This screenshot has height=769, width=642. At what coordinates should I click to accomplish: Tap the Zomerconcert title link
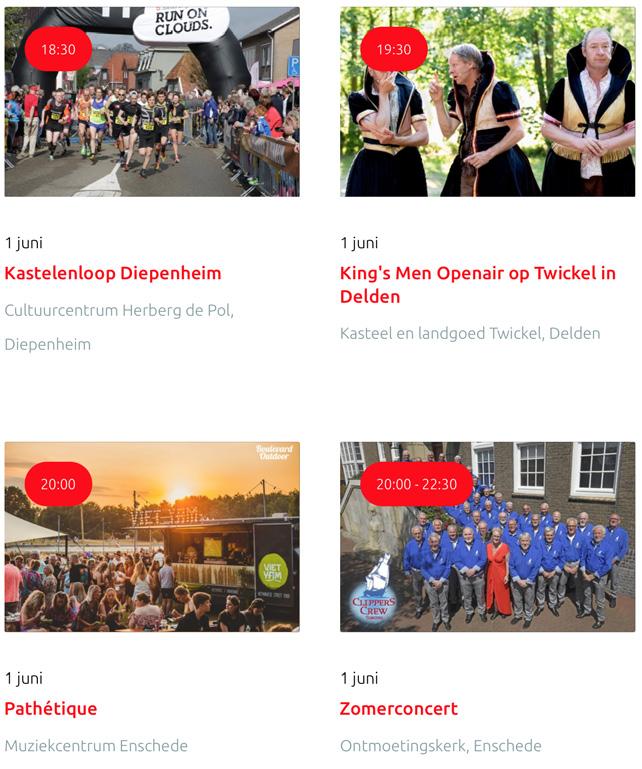tap(398, 708)
